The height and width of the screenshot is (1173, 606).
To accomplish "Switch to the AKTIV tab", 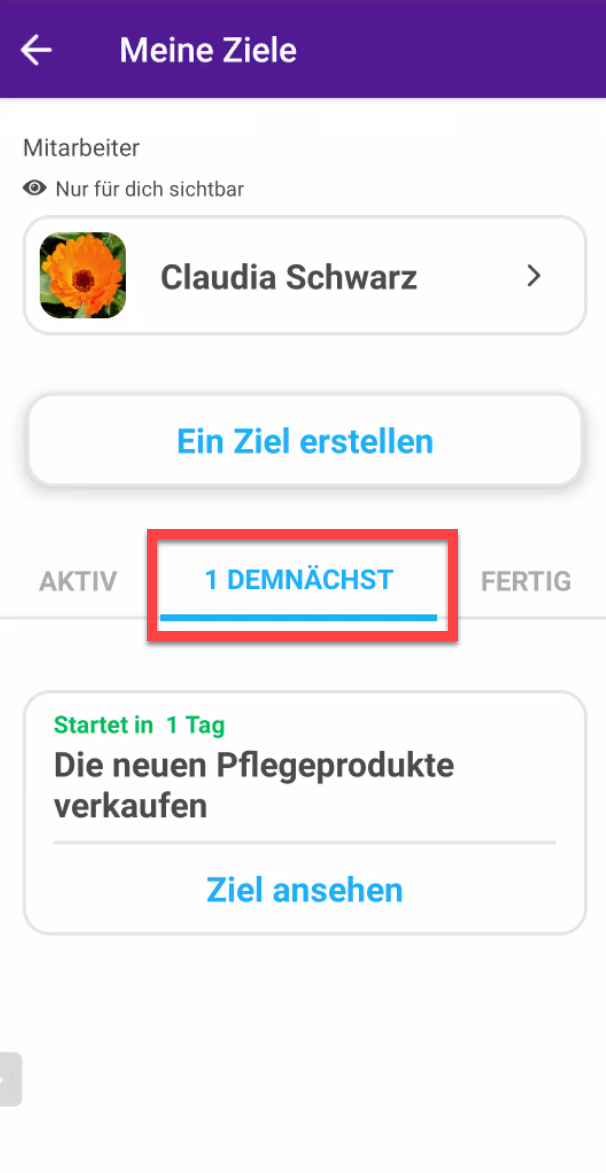I will [78, 581].
